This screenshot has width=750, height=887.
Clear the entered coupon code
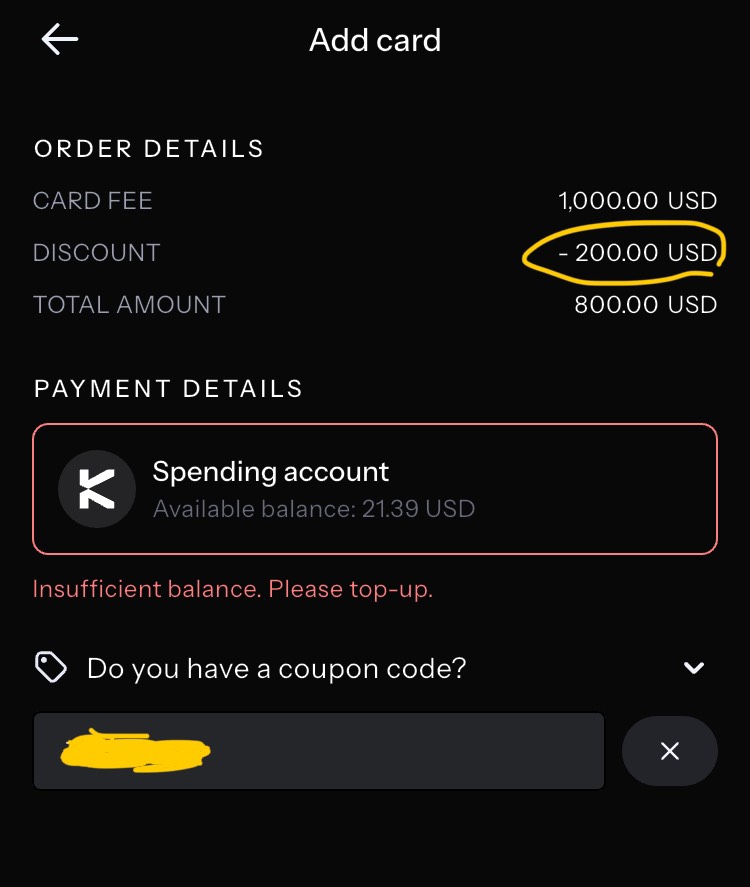[x=670, y=751]
